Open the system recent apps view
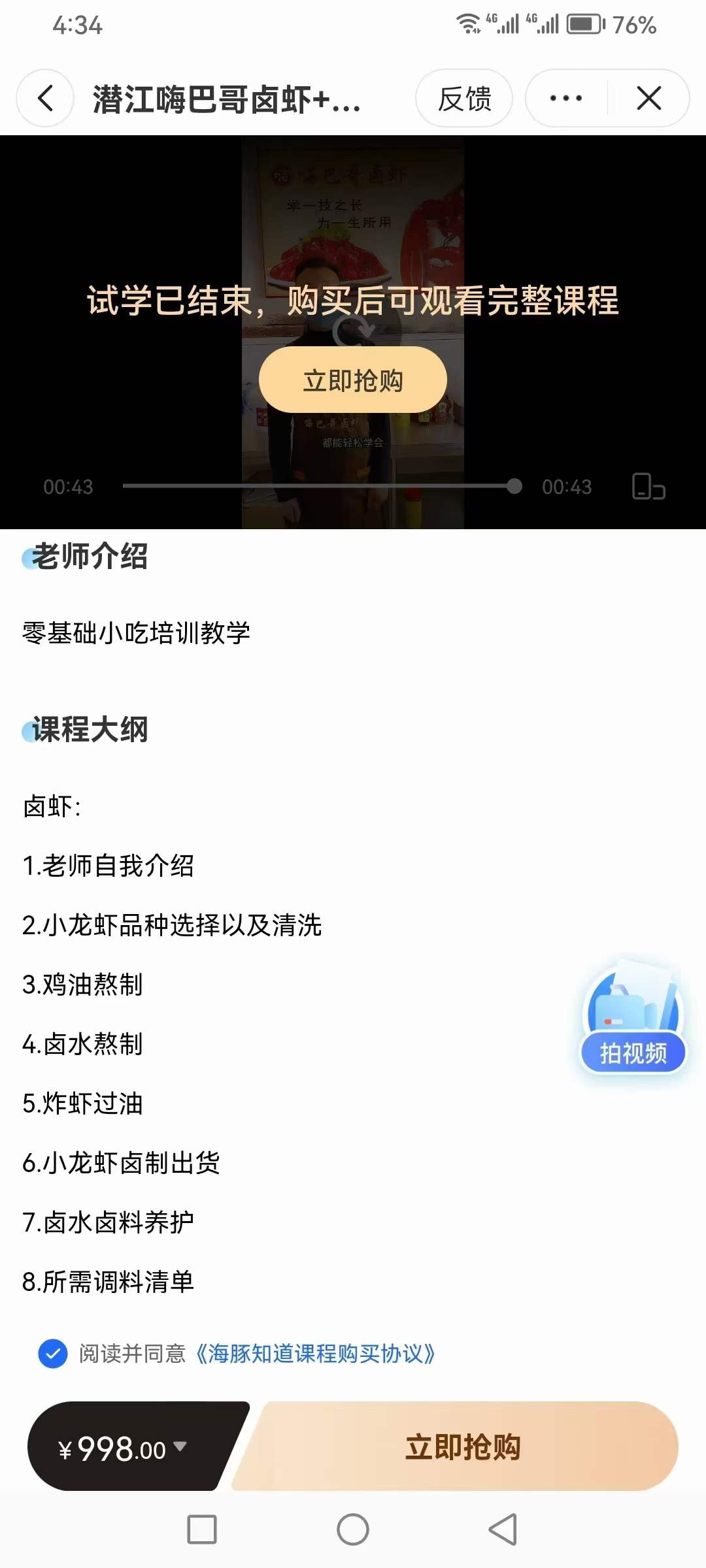This screenshot has width=706, height=1568. coord(202,1529)
